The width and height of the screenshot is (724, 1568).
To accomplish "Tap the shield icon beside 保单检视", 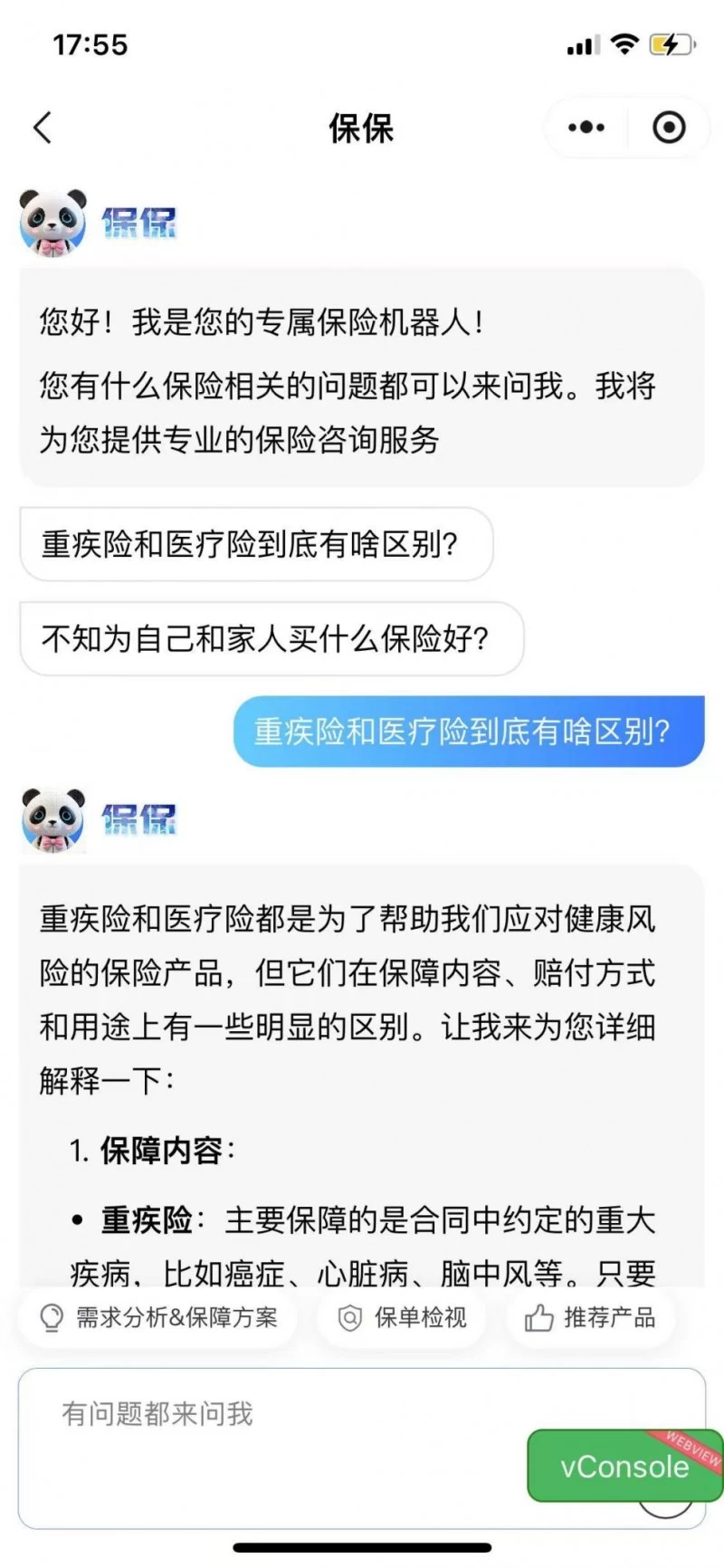I will coord(351,1318).
